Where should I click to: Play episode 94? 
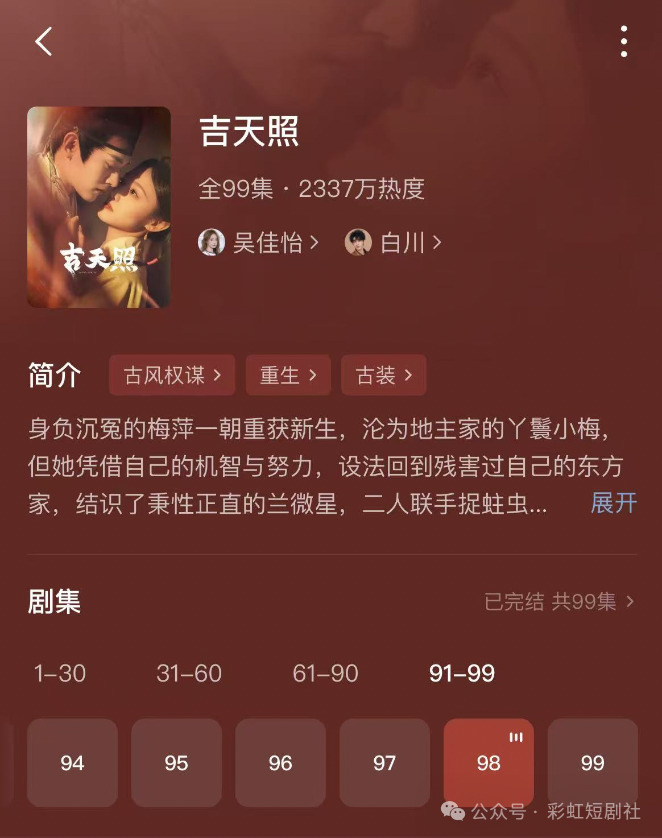click(x=72, y=763)
